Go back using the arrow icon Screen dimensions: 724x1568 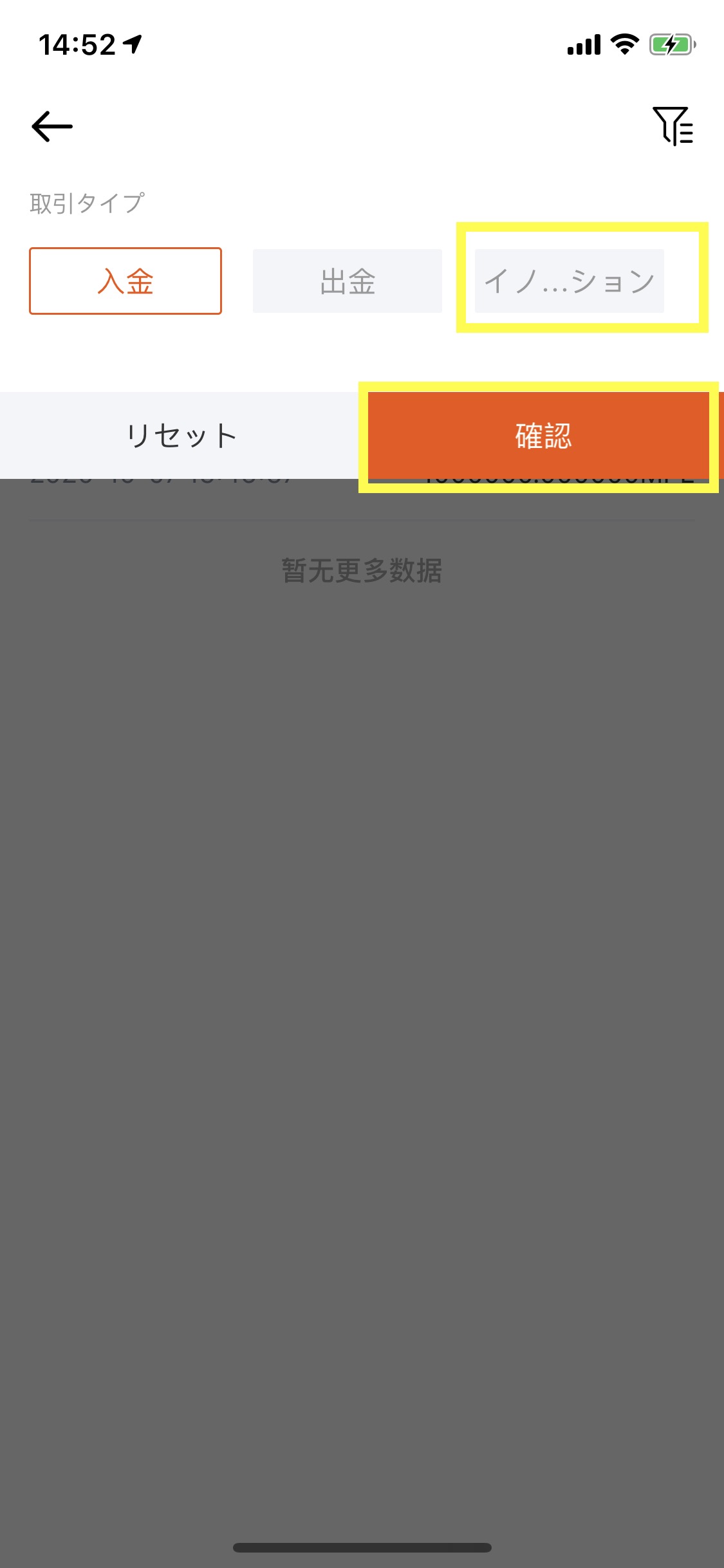pos(52,126)
